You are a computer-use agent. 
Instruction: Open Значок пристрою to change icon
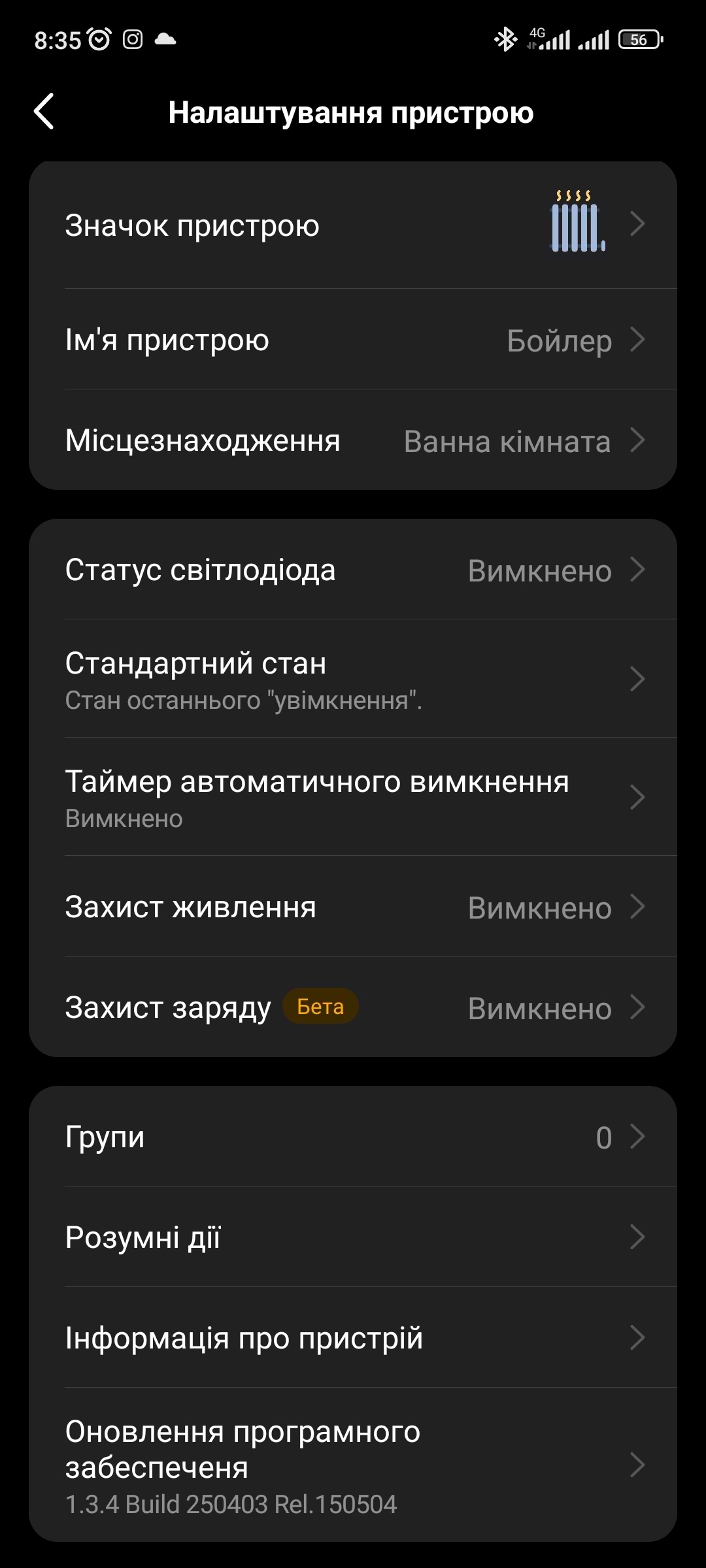[x=353, y=225]
